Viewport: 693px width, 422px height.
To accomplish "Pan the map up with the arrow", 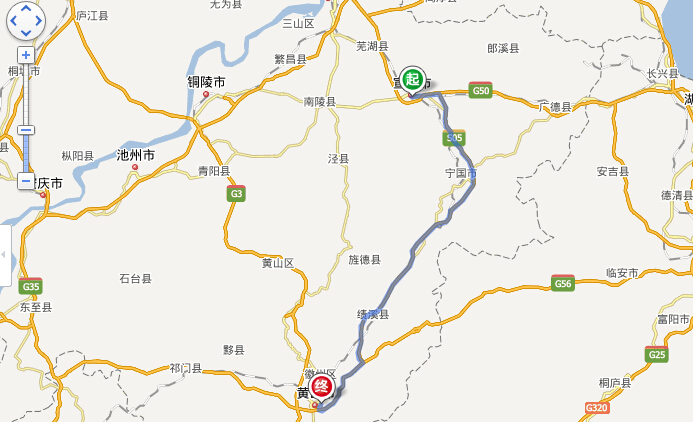I will click(26, 10).
